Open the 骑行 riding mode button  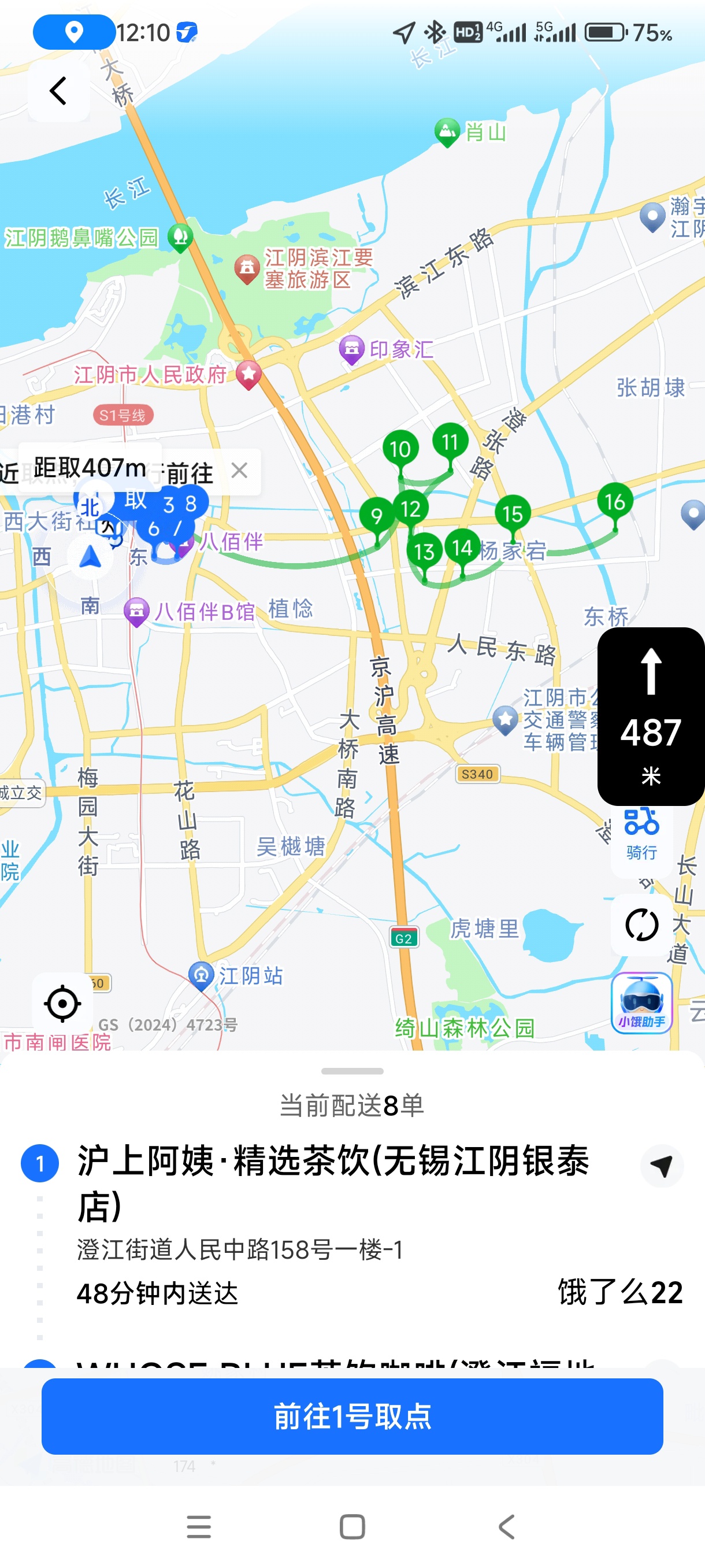[641, 834]
